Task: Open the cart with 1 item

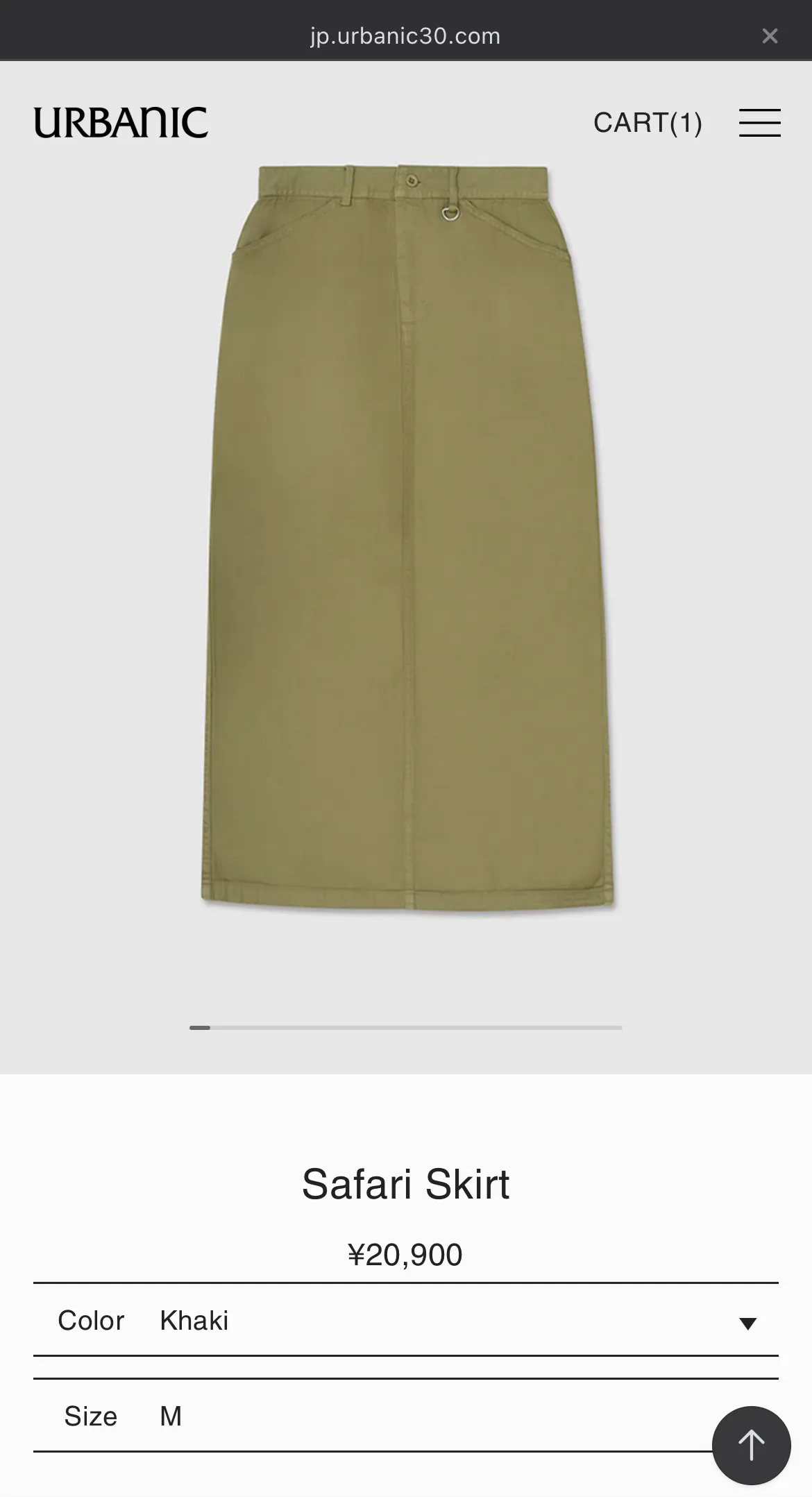Action: [x=648, y=123]
